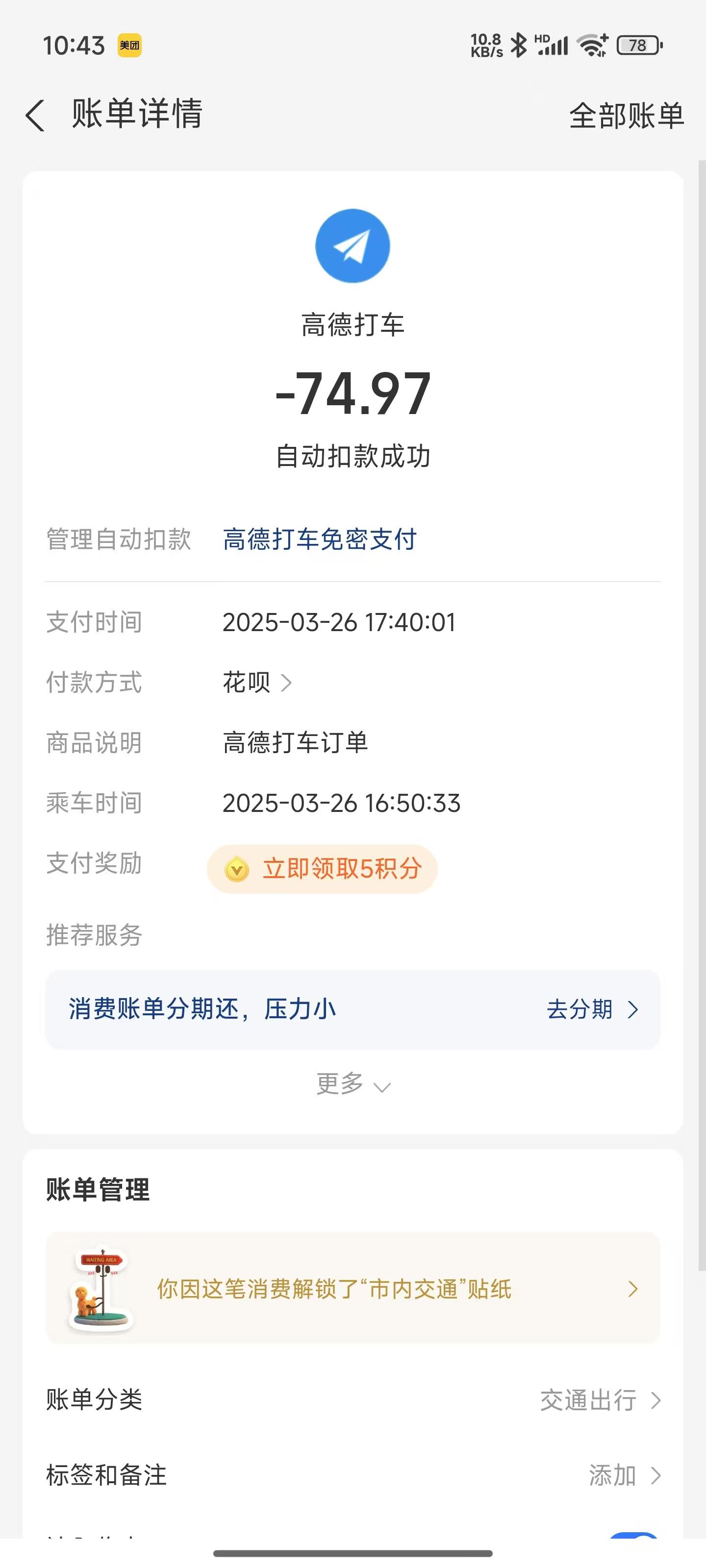Add a note via 标签和备注
This screenshot has width=706, height=1568.
point(353,1475)
